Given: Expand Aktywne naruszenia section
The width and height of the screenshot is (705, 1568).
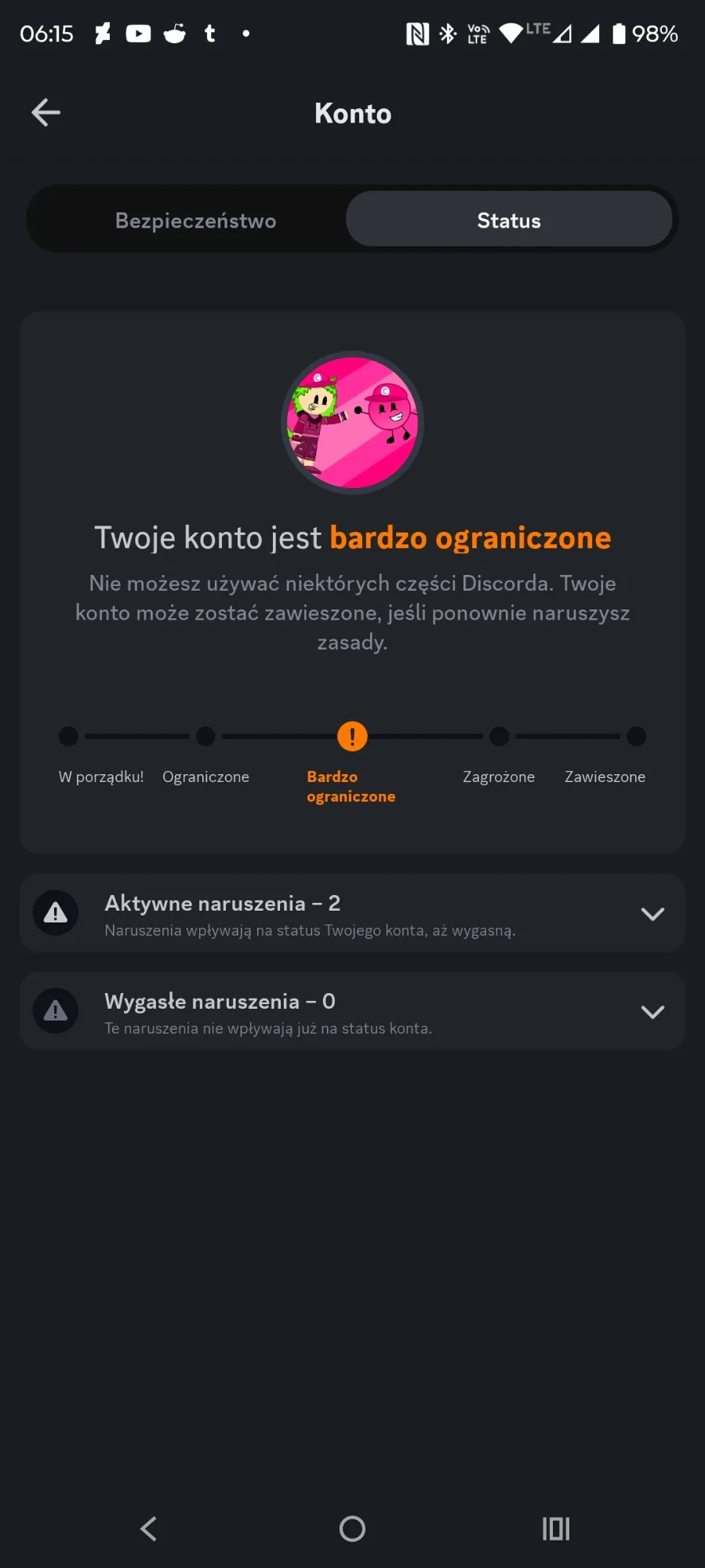Looking at the screenshot, I should coord(652,914).
